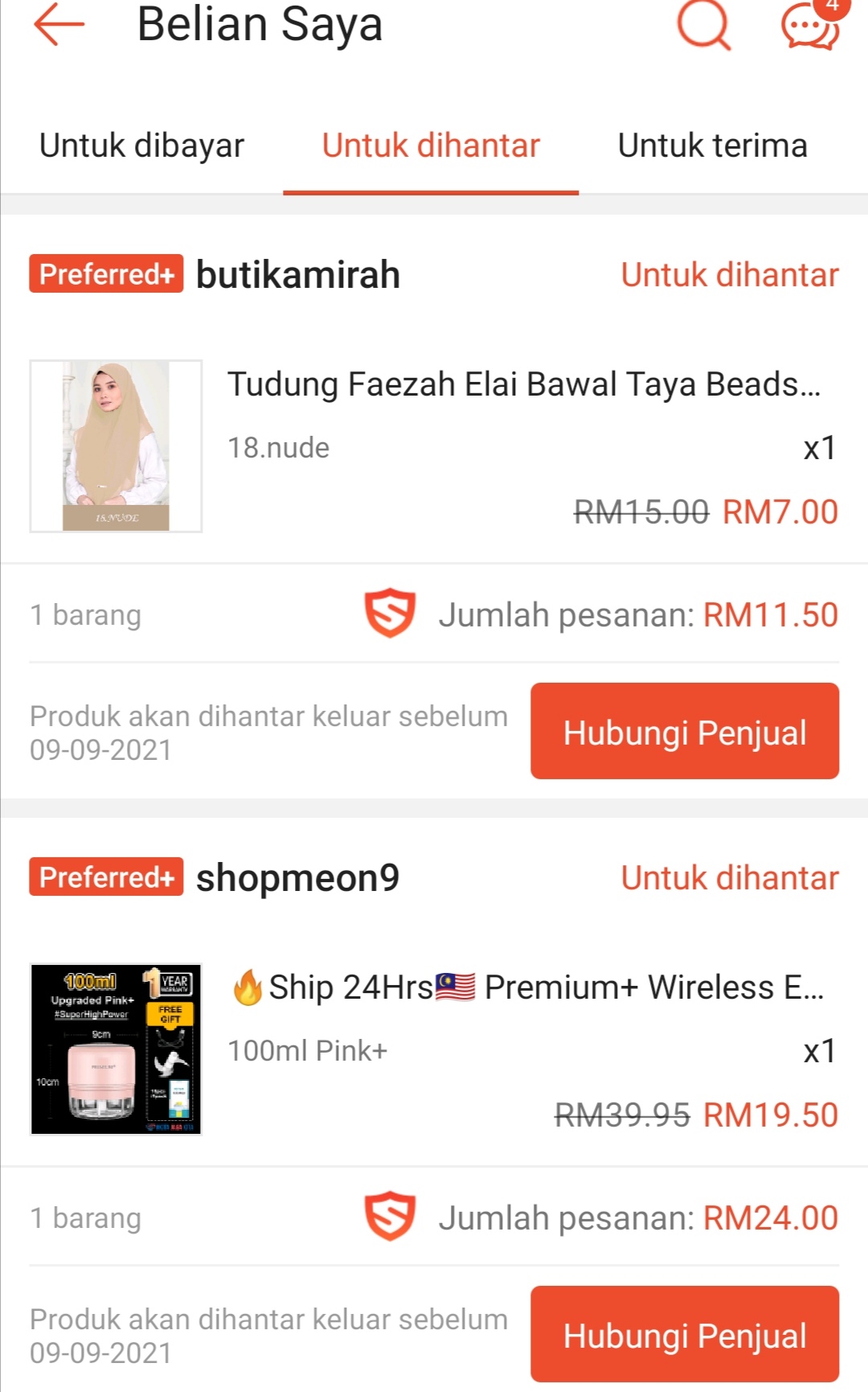Select the Untuk dihantar tab
This screenshot has height=1392, width=868.
click(x=431, y=146)
